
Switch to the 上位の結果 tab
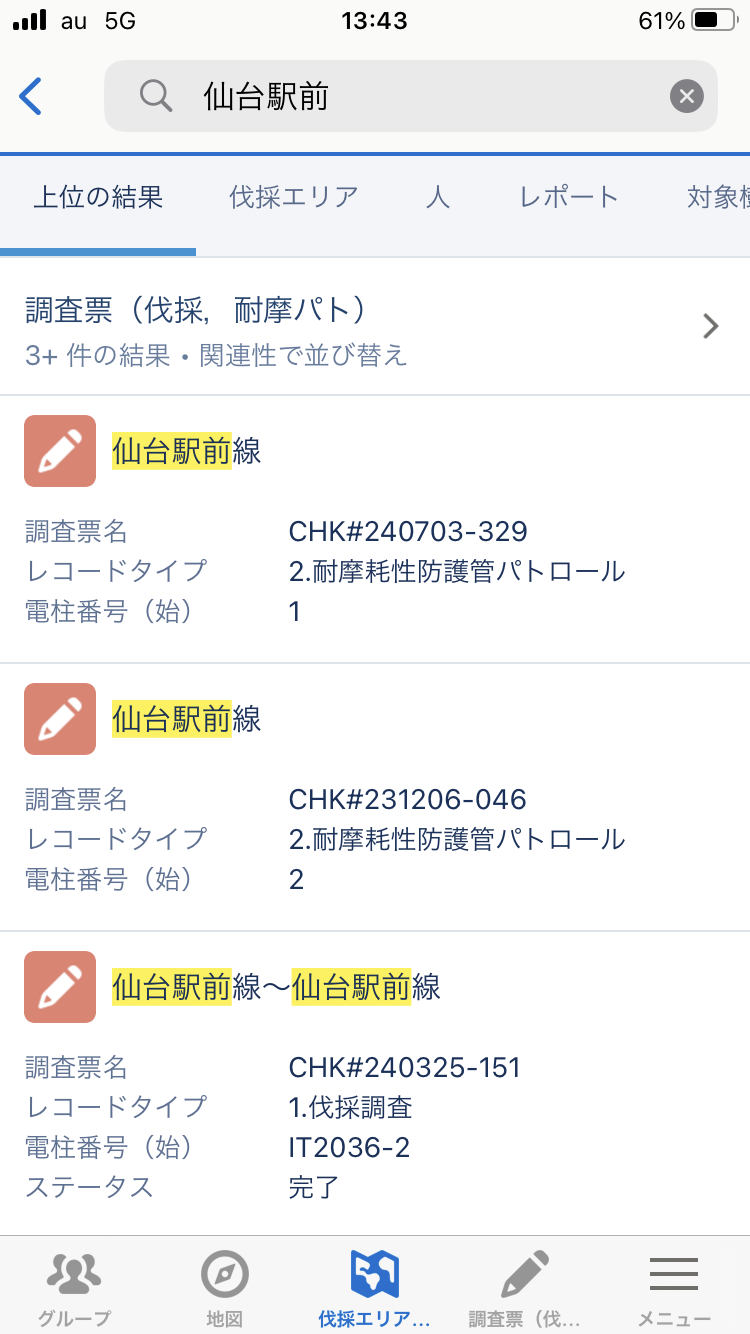(98, 197)
